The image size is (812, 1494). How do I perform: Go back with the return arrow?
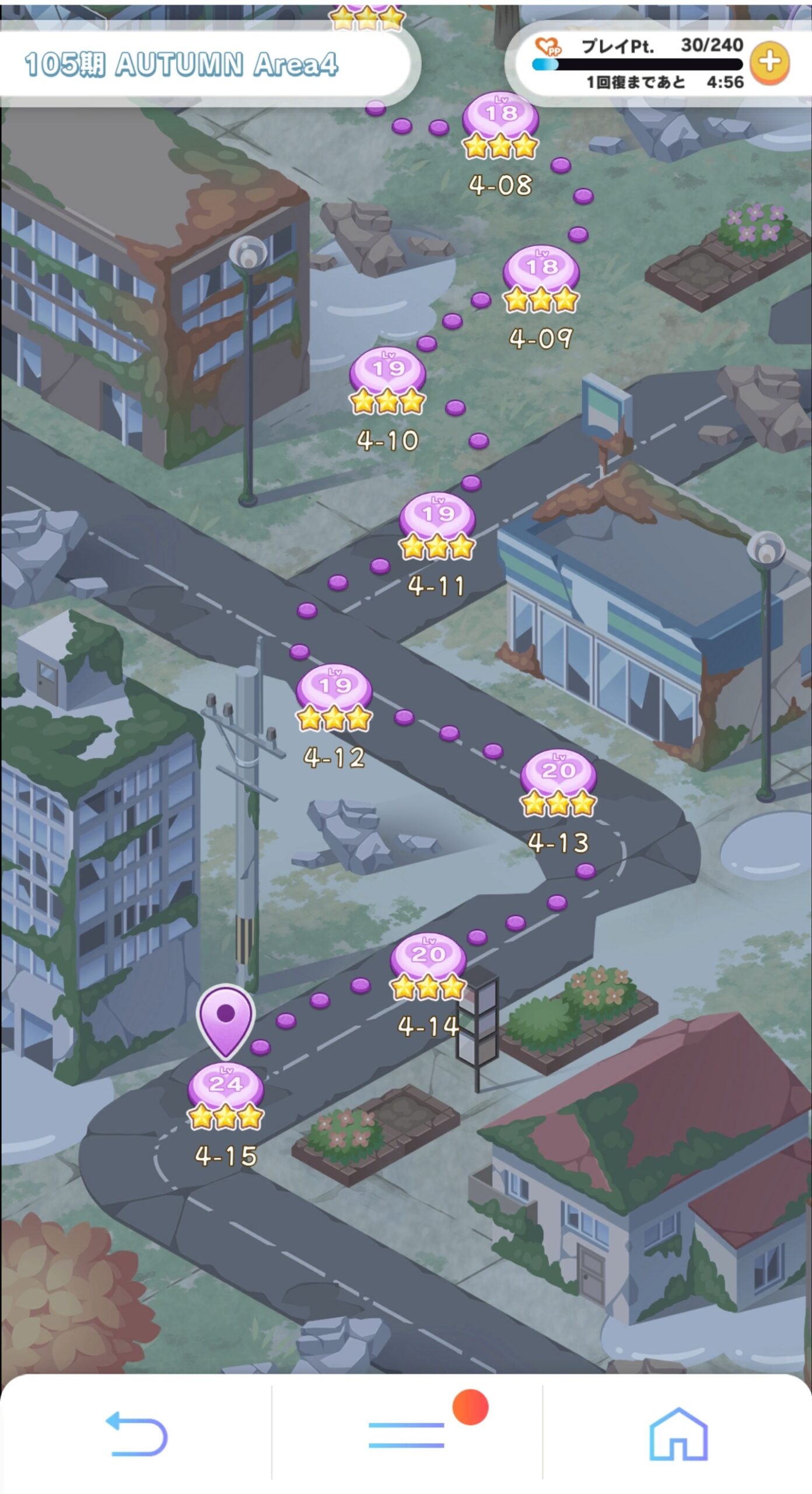point(136,1433)
